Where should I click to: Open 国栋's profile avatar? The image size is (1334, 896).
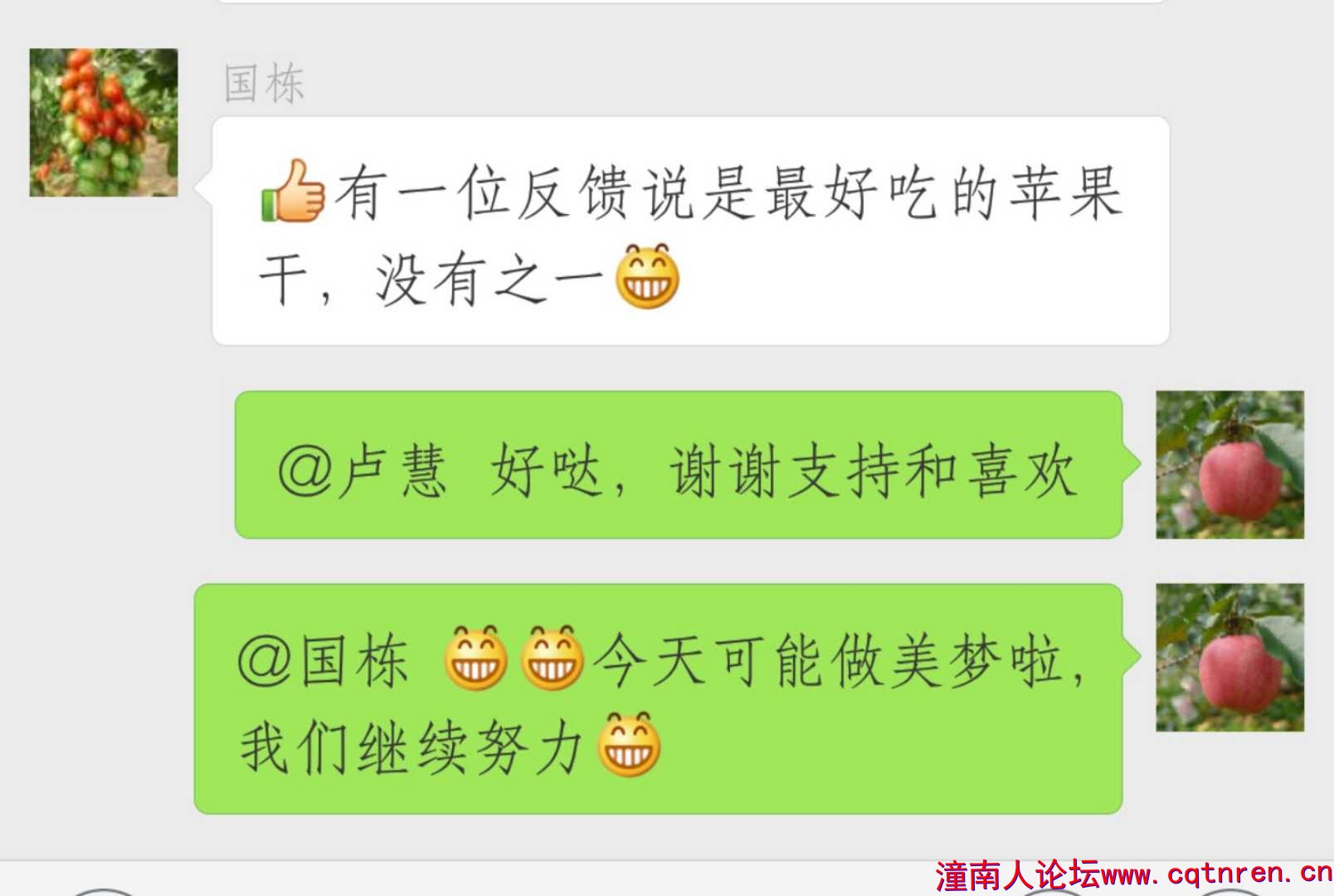(104, 123)
